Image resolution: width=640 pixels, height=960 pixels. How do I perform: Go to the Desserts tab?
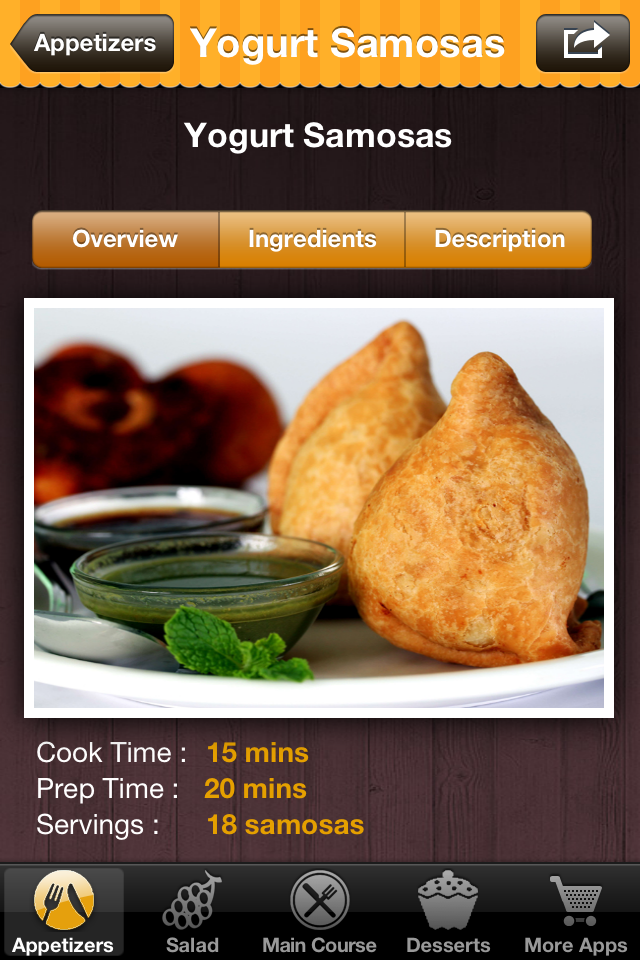click(x=448, y=912)
